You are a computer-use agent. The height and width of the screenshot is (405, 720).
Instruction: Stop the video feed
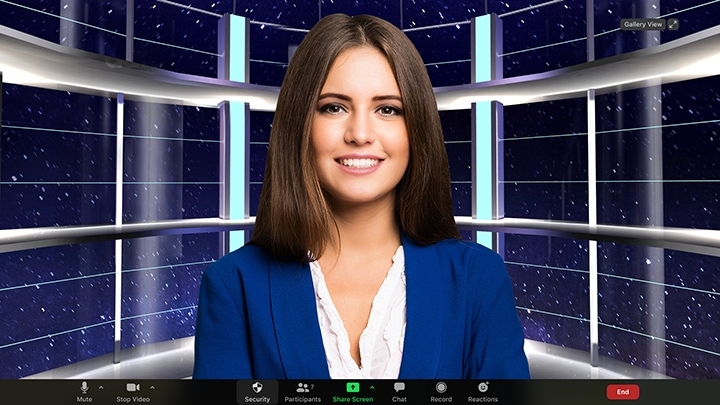132,390
